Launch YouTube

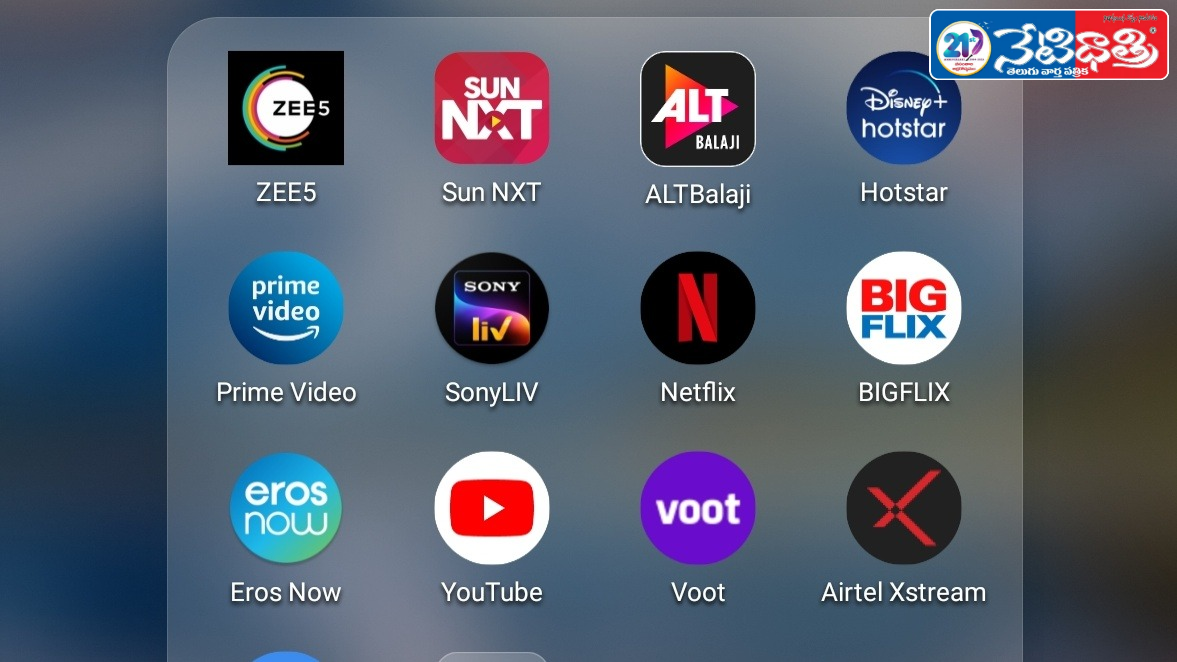[x=491, y=508]
